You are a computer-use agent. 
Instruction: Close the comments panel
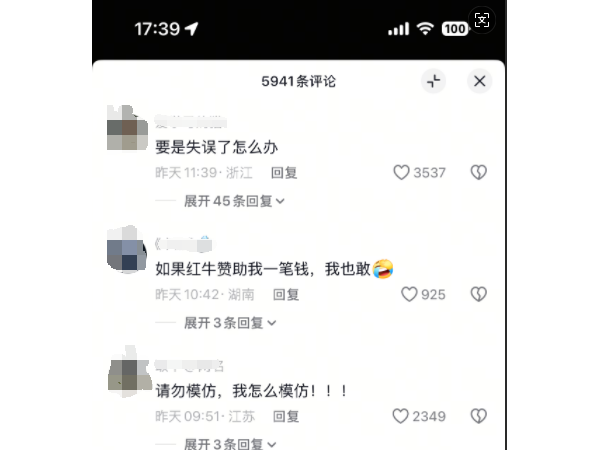coord(479,82)
